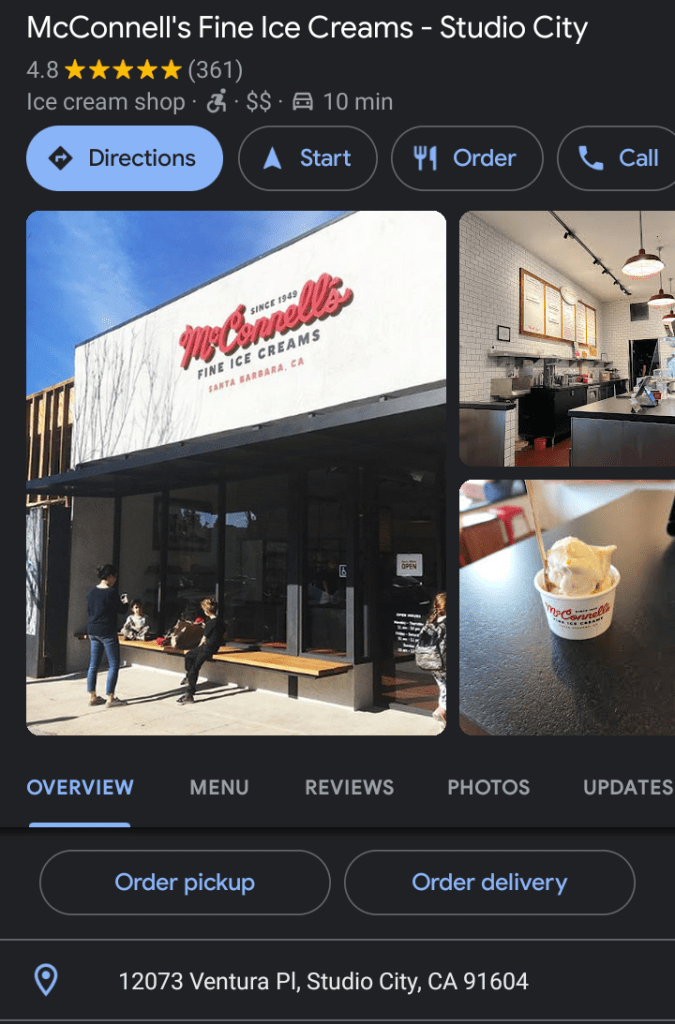This screenshot has height=1024, width=675.
Task: Open the Updates tab
Action: click(627, 787)
